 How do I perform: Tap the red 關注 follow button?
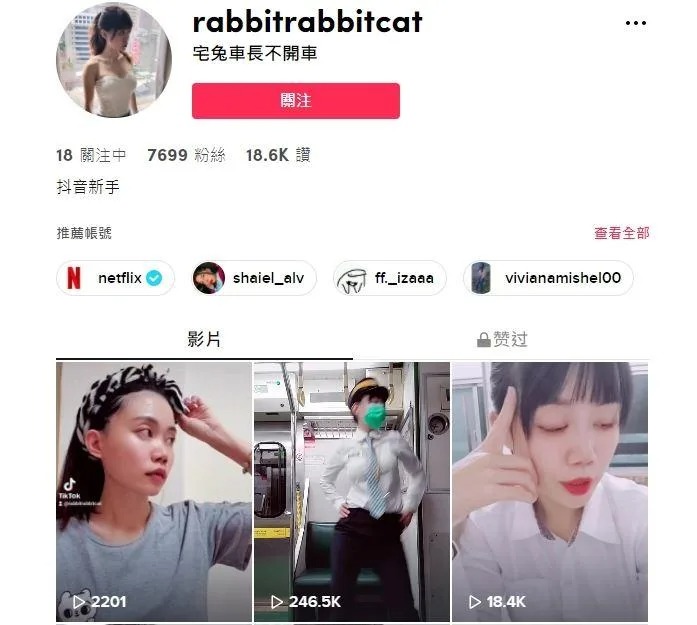click(x=296, y=101)
